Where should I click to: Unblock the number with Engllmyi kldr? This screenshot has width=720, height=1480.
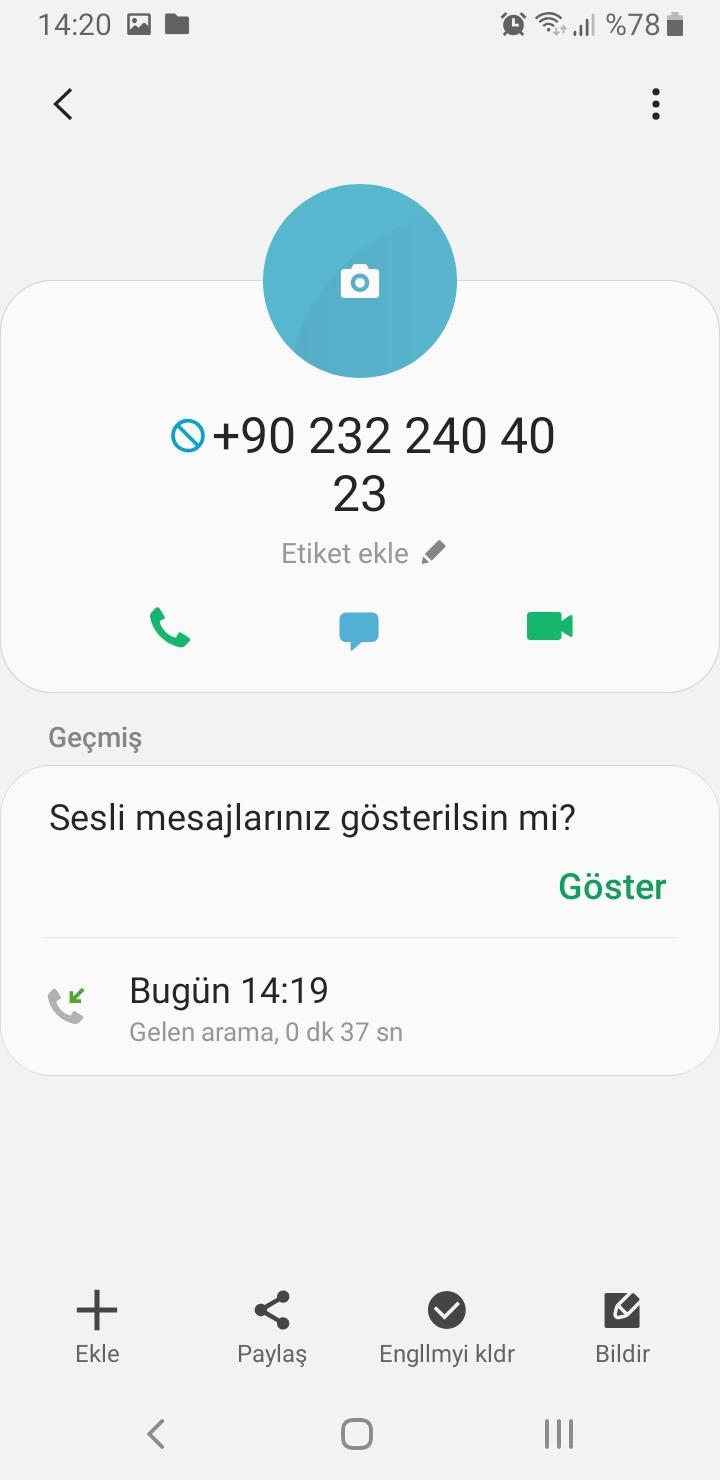[x=447, y=1327]
